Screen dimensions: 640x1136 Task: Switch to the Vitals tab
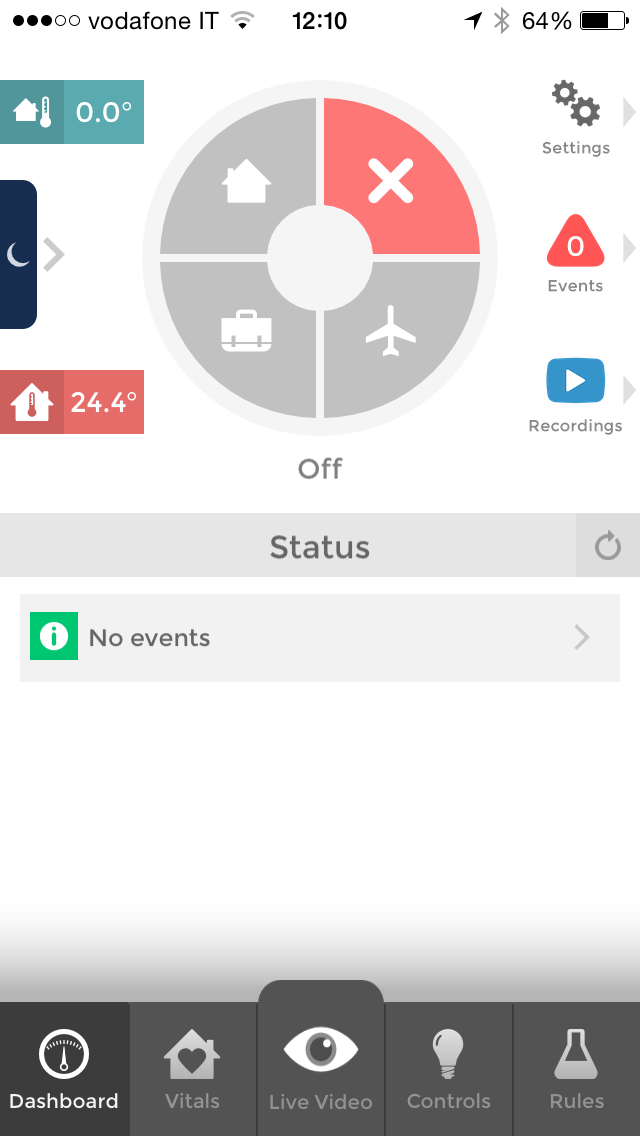pyautogui.click(x=192, y=1070)
